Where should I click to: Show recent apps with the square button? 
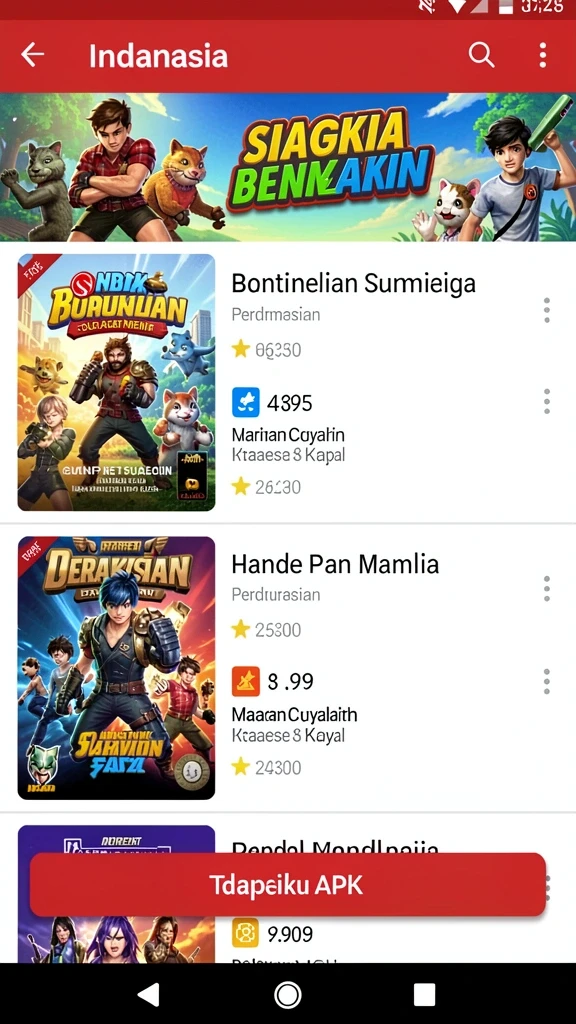tap(424, 995)
